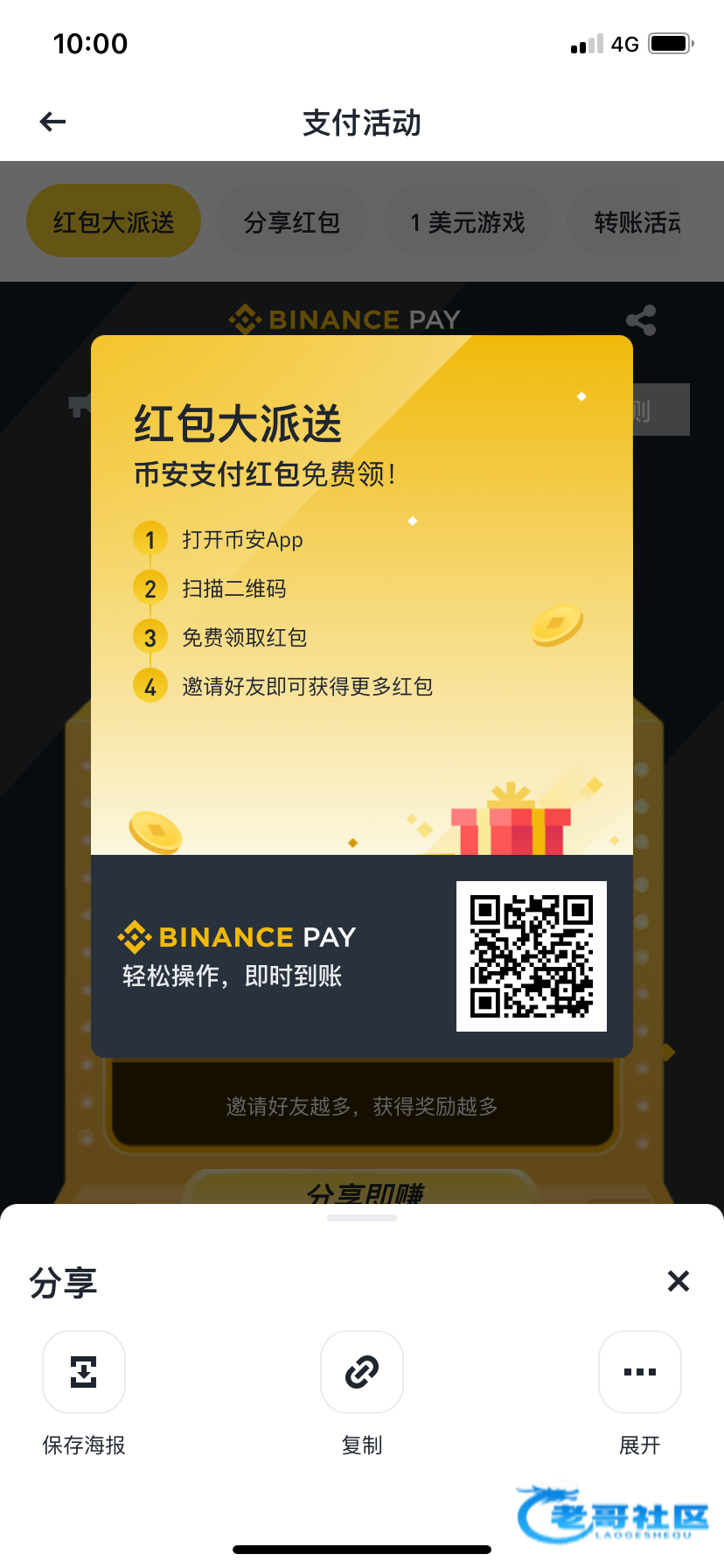Save the poster via 保存海报
This screenshot has height=1568, width=724.
(84, 1372)
